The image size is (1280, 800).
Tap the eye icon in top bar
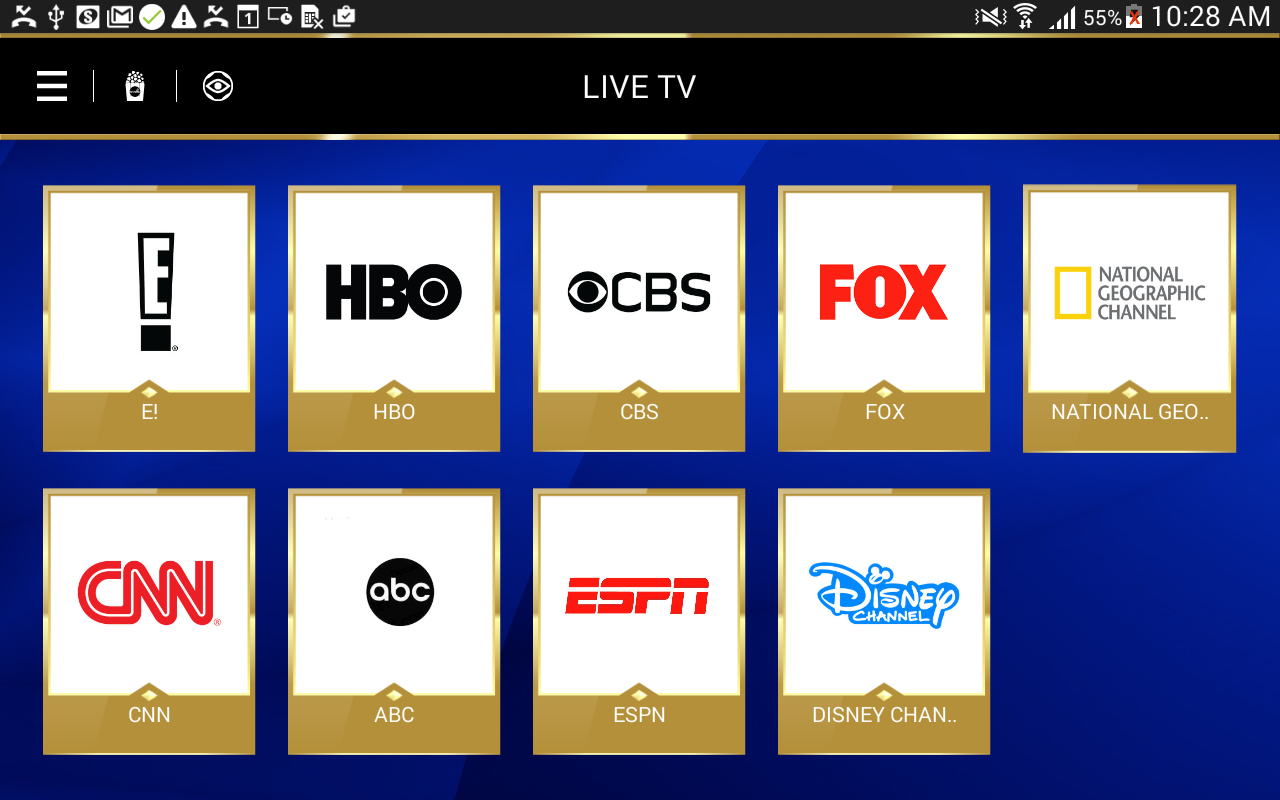(218, 87)
